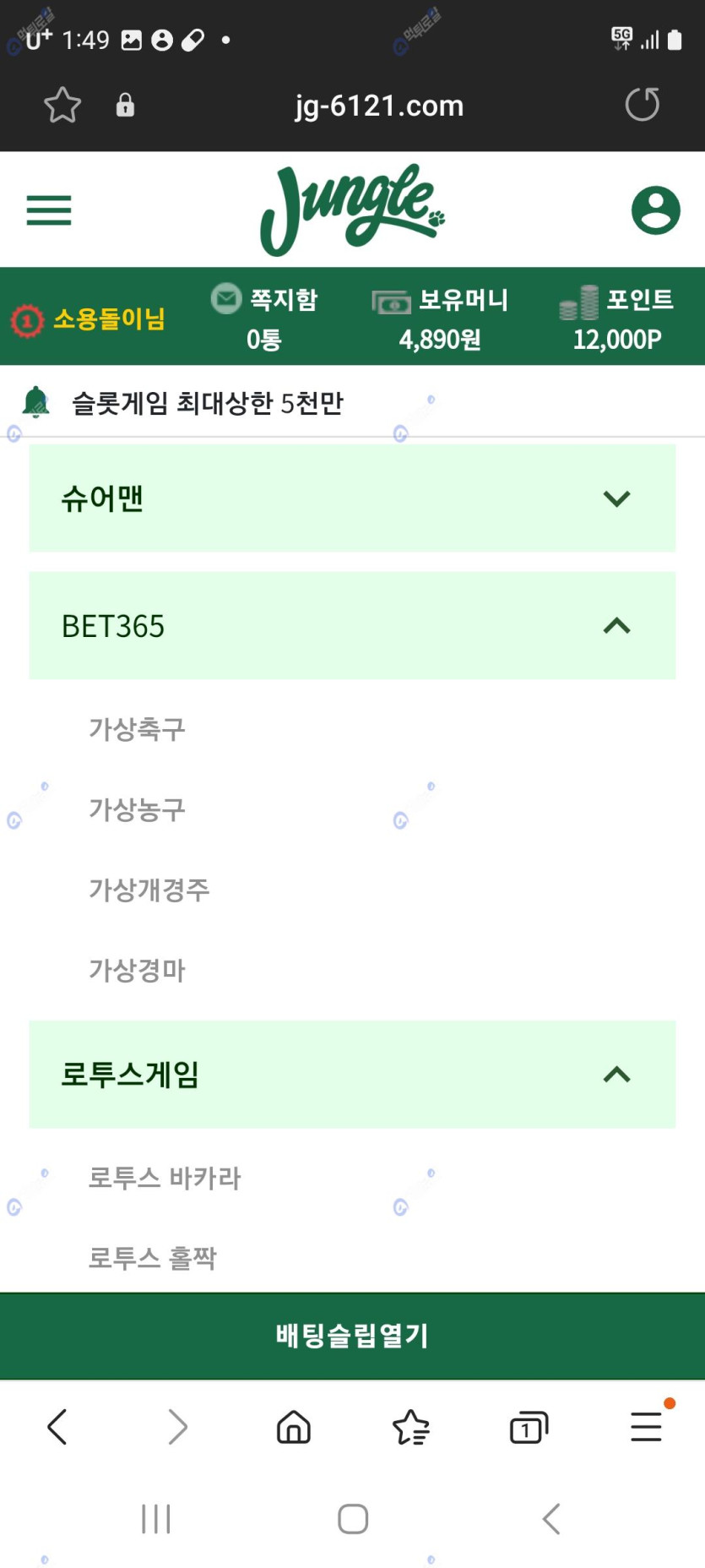Open the browser tabs switcher
The height and width of the screenshot is (1568, 705).
pyautogui.click(x=529, y=1427)
